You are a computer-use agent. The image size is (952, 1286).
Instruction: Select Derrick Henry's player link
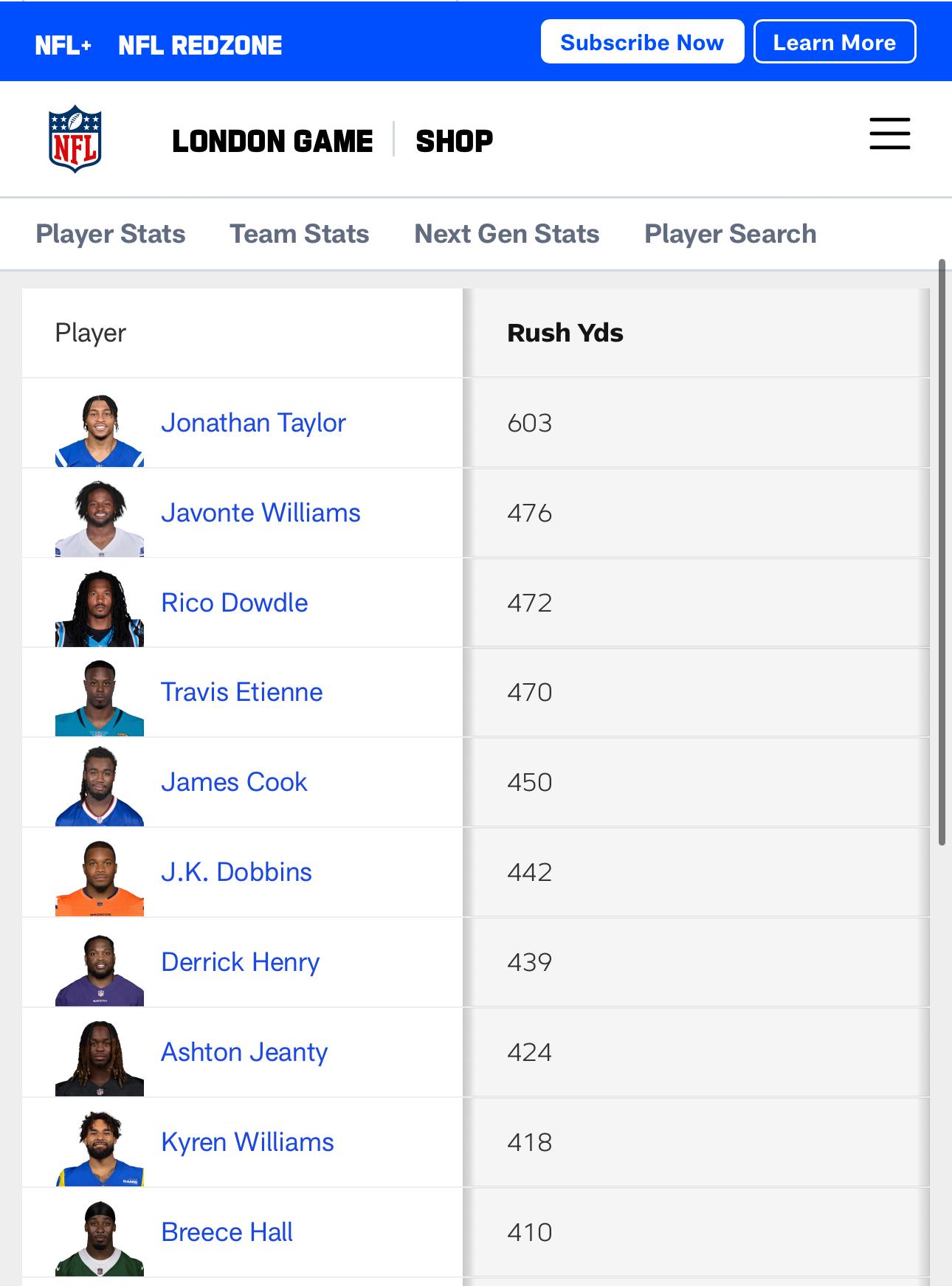coord(240,962)
